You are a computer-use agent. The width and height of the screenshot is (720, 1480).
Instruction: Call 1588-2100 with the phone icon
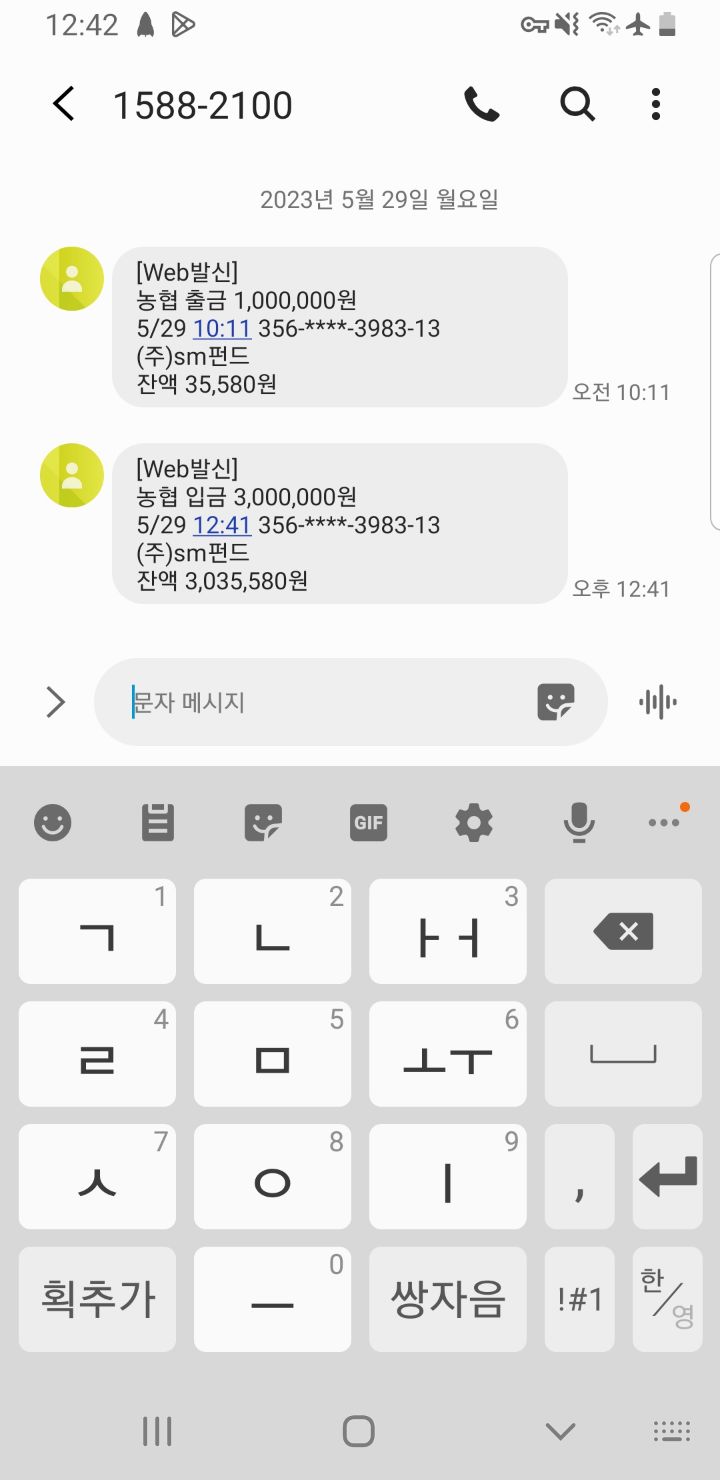point(481,104)
